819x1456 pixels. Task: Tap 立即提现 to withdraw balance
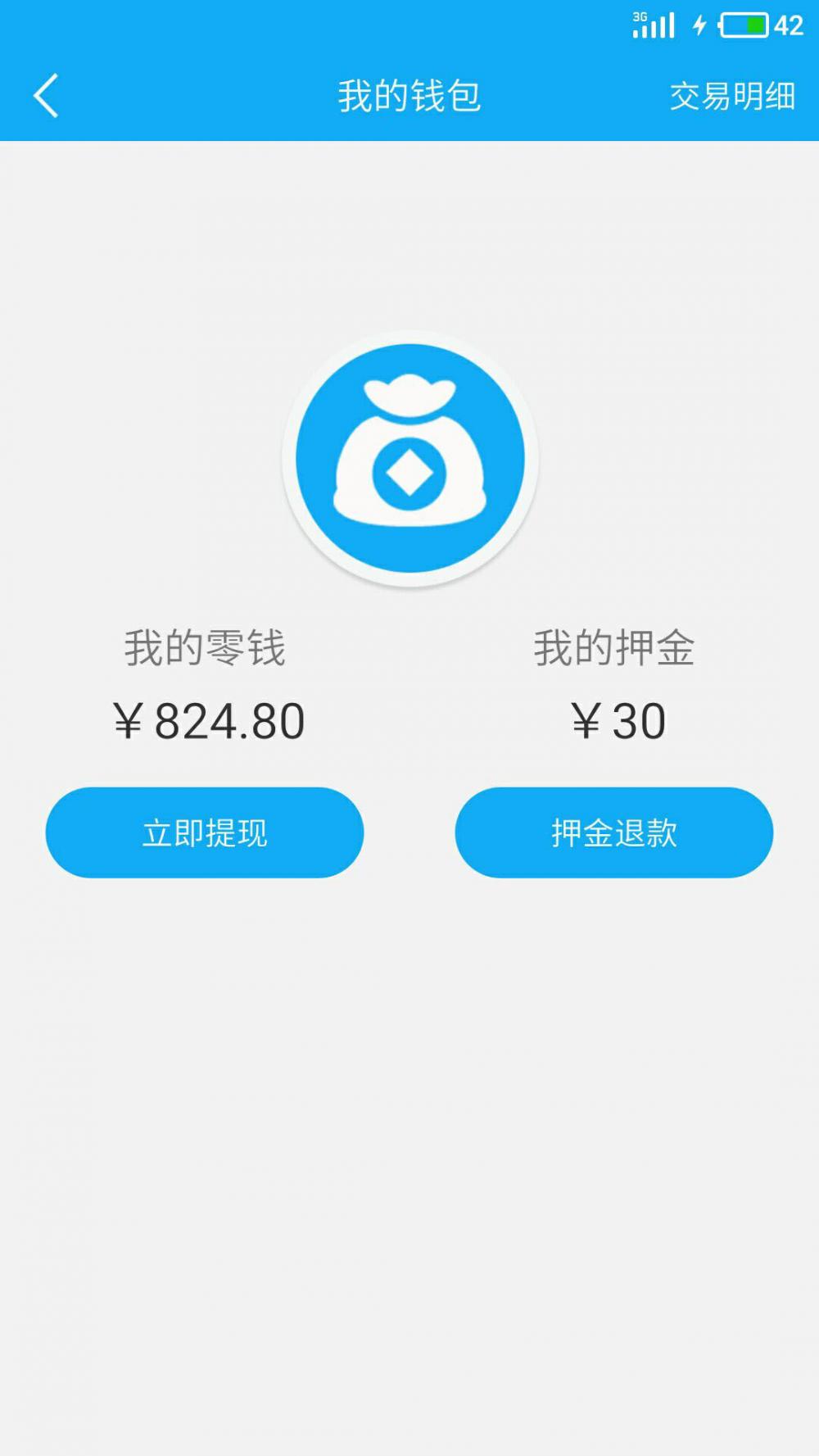205,832
